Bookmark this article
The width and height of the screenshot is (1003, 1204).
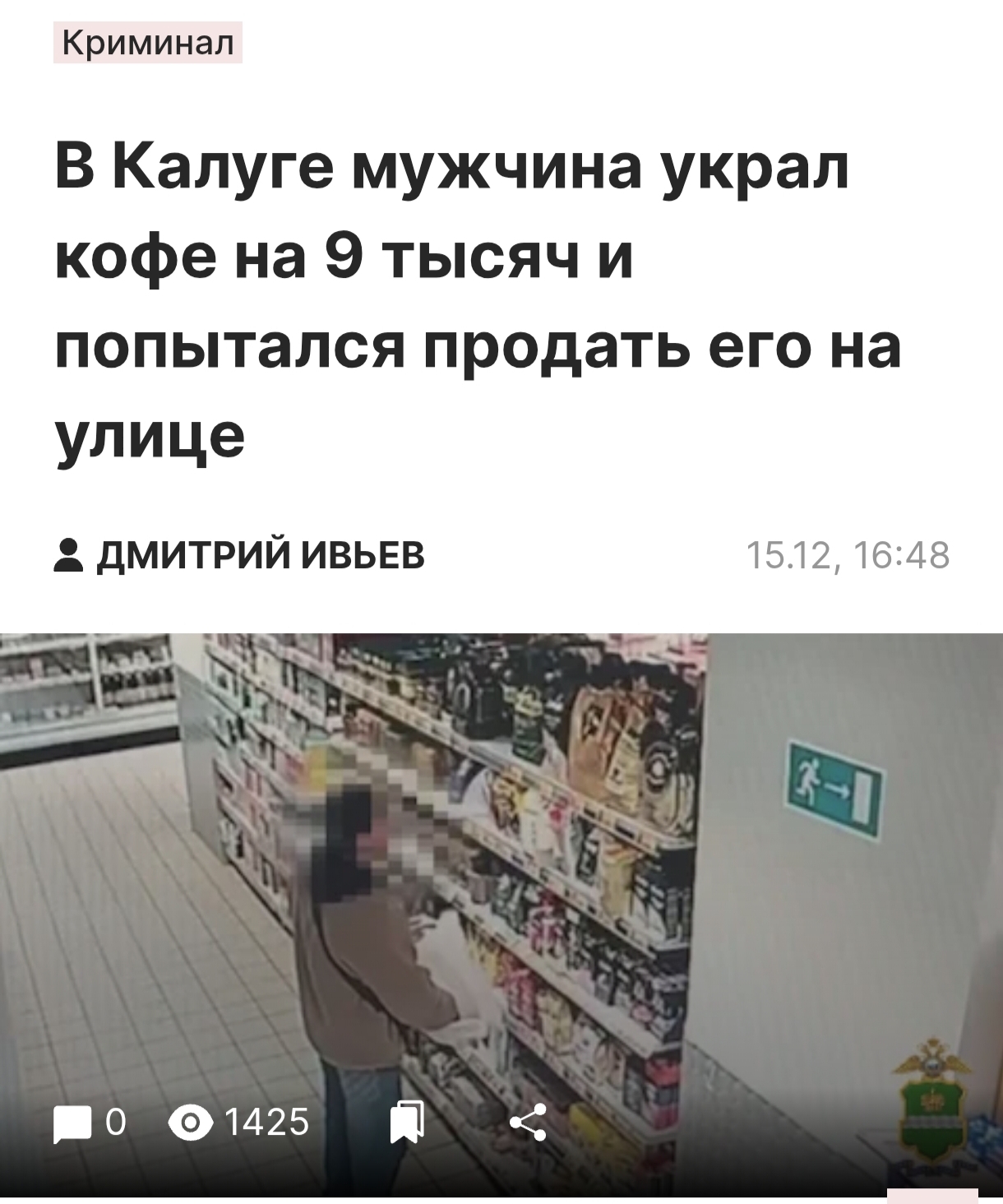coord(409,1123)
